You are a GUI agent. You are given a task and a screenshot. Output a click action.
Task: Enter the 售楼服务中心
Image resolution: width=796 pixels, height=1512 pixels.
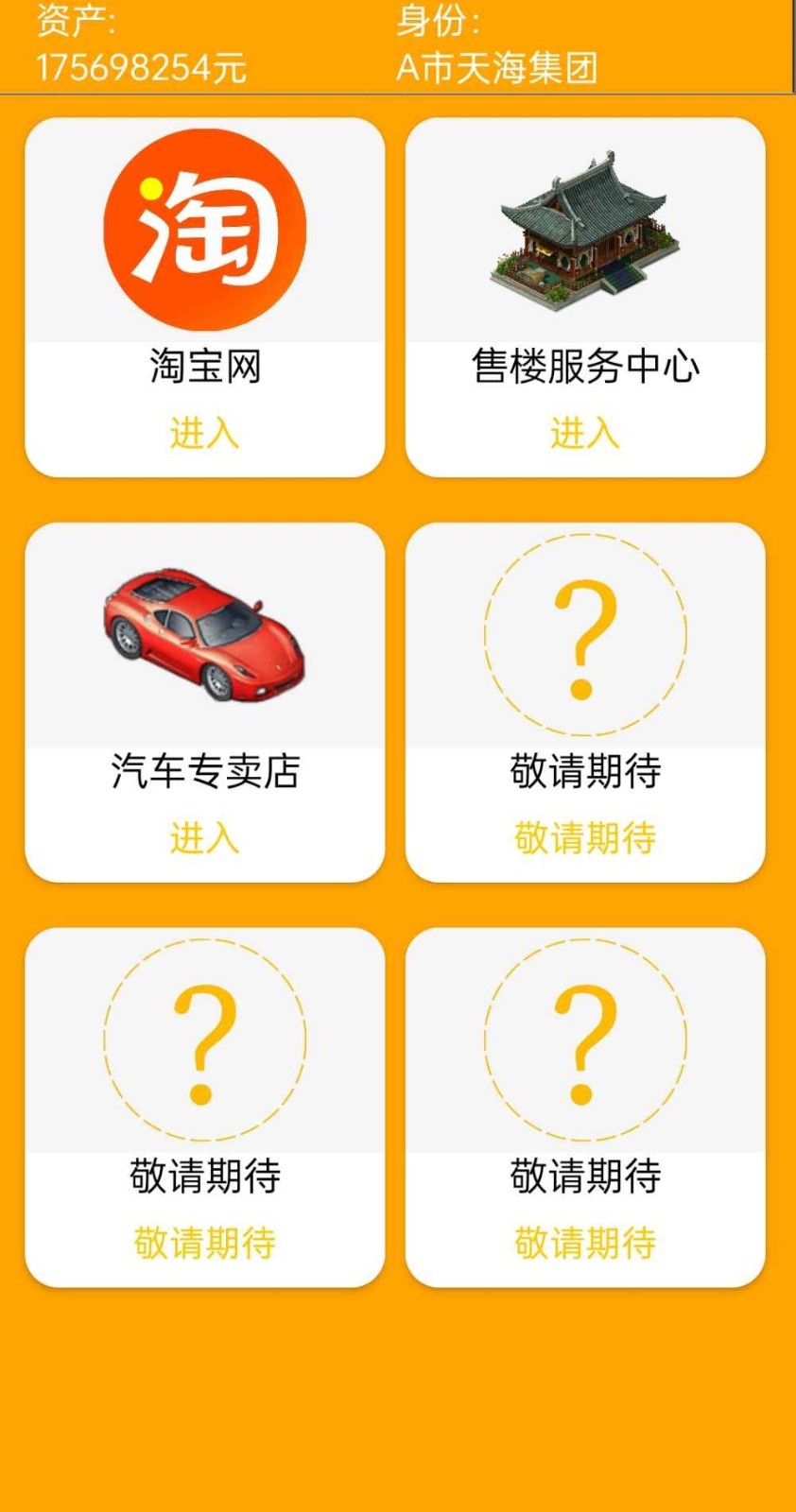point(584,433)
